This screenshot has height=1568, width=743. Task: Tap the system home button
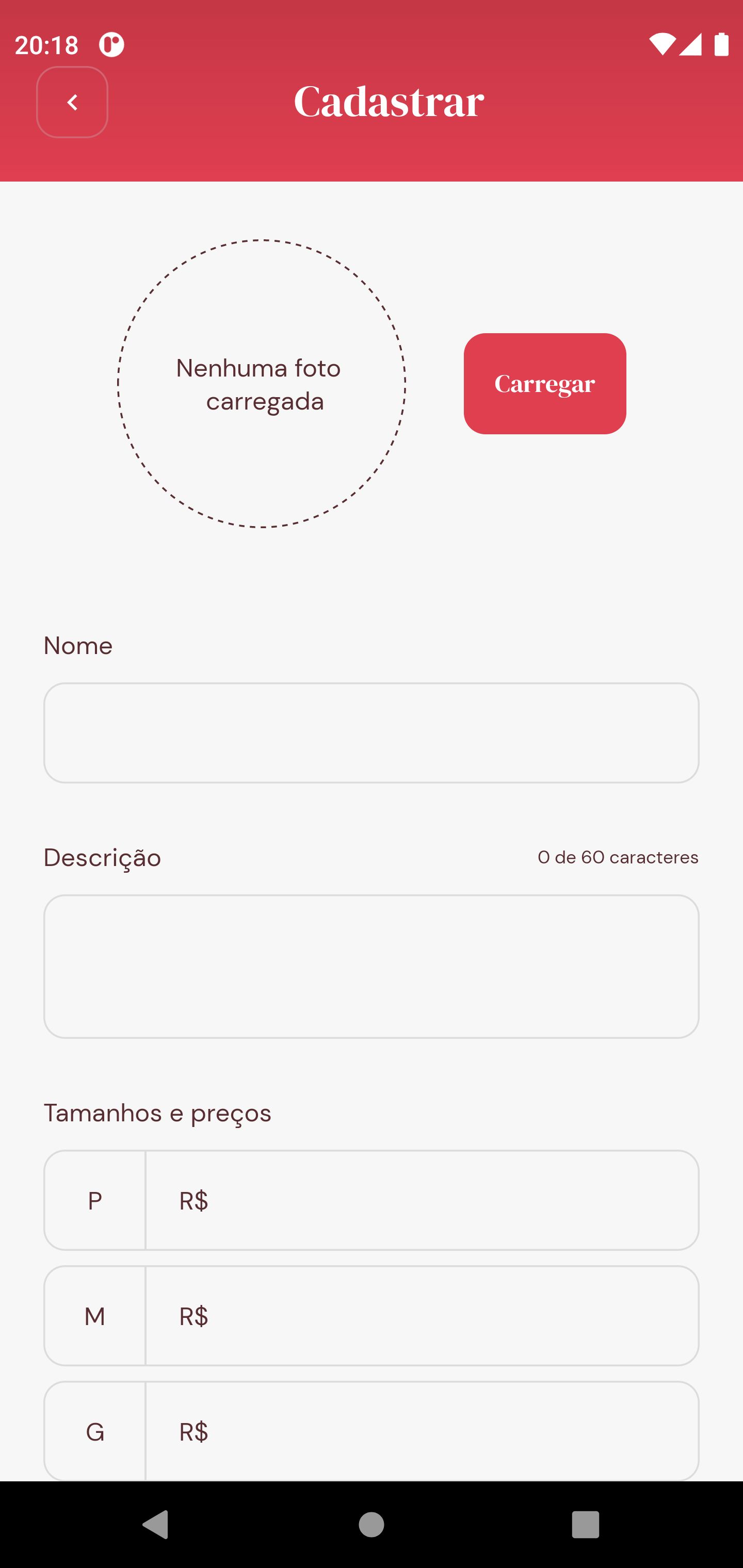[x=371, y=1525]
